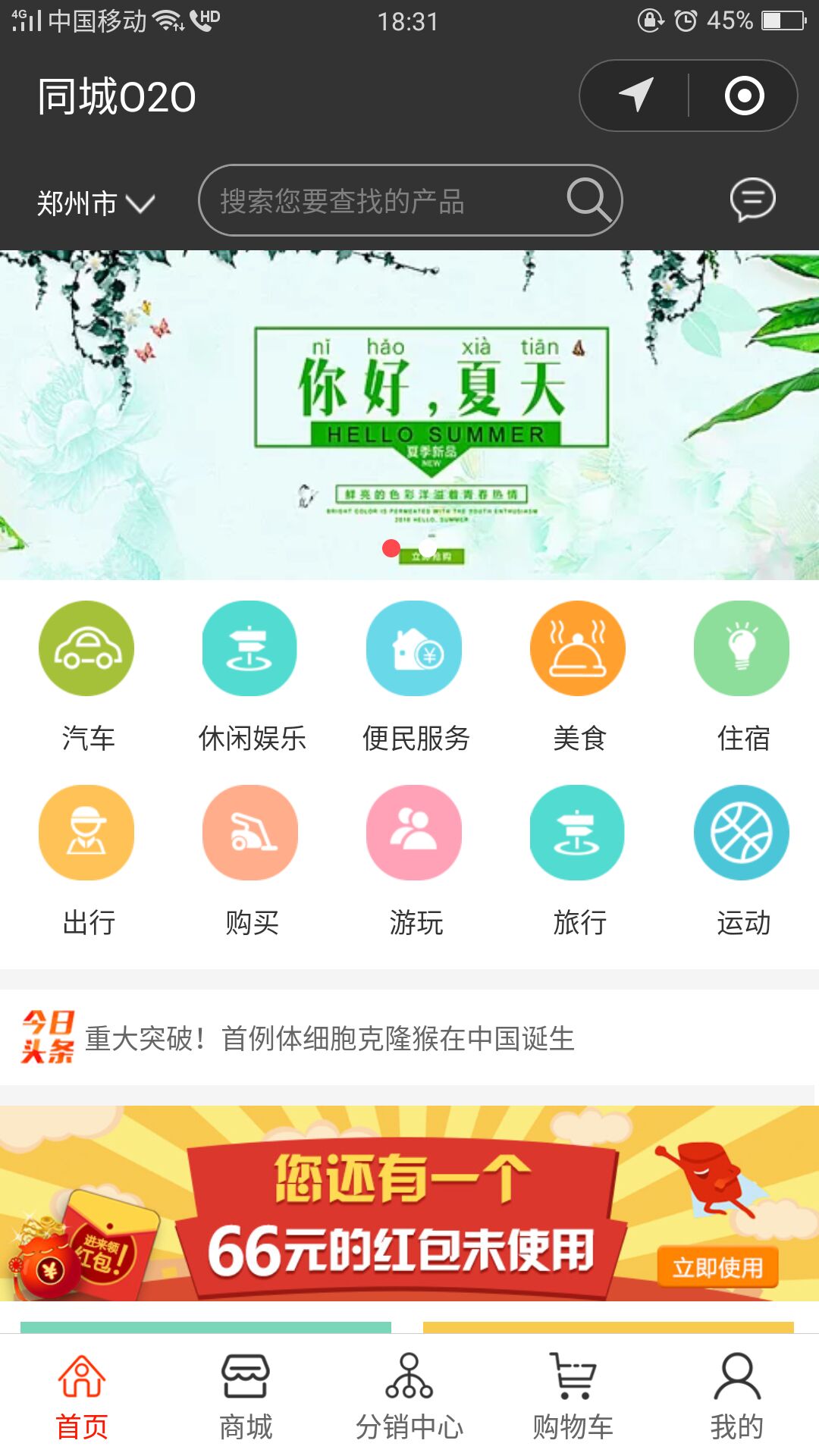The width and height of the screenshot is (819, 1456).
Task: Open the 郑州市 city selector
Action: click(96, 202)
